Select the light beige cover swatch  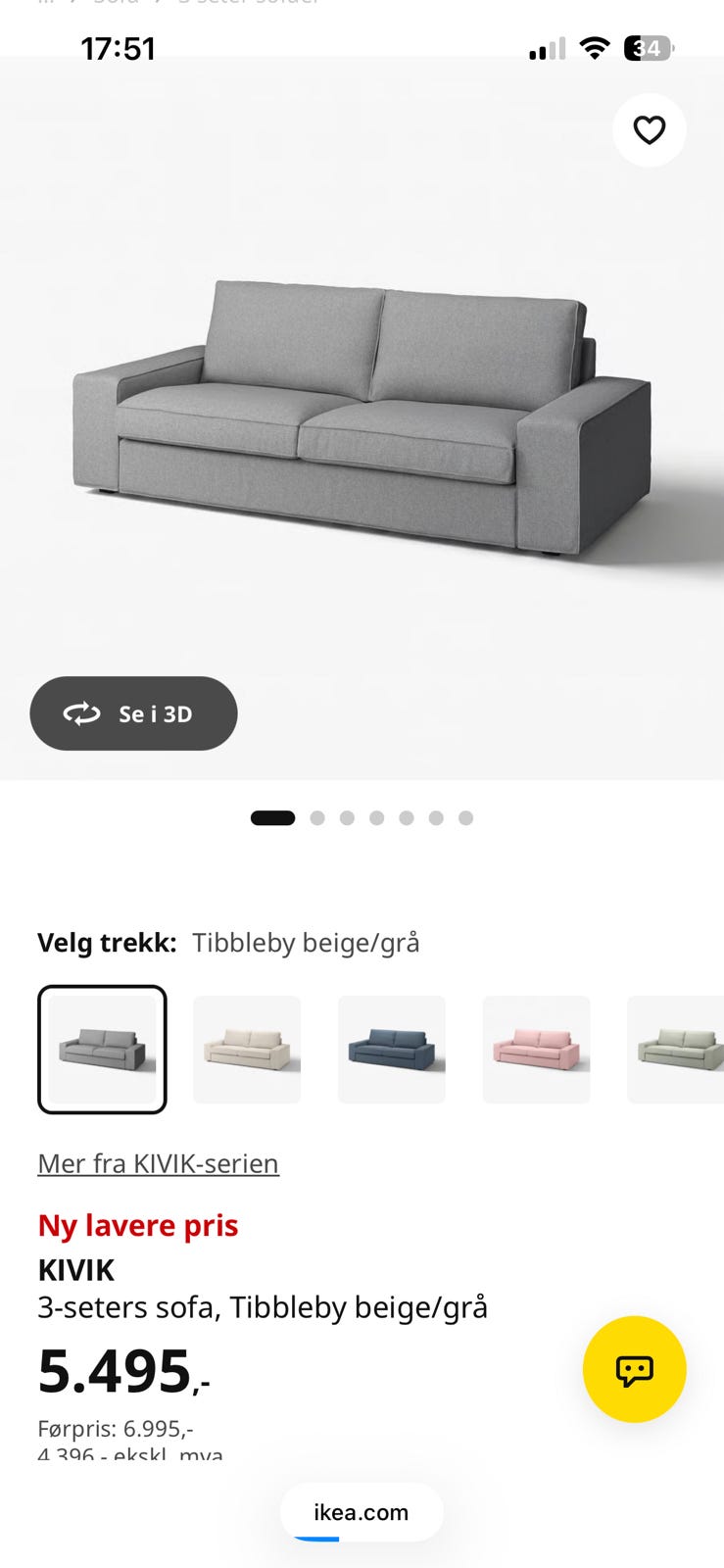coord(247,1050)
